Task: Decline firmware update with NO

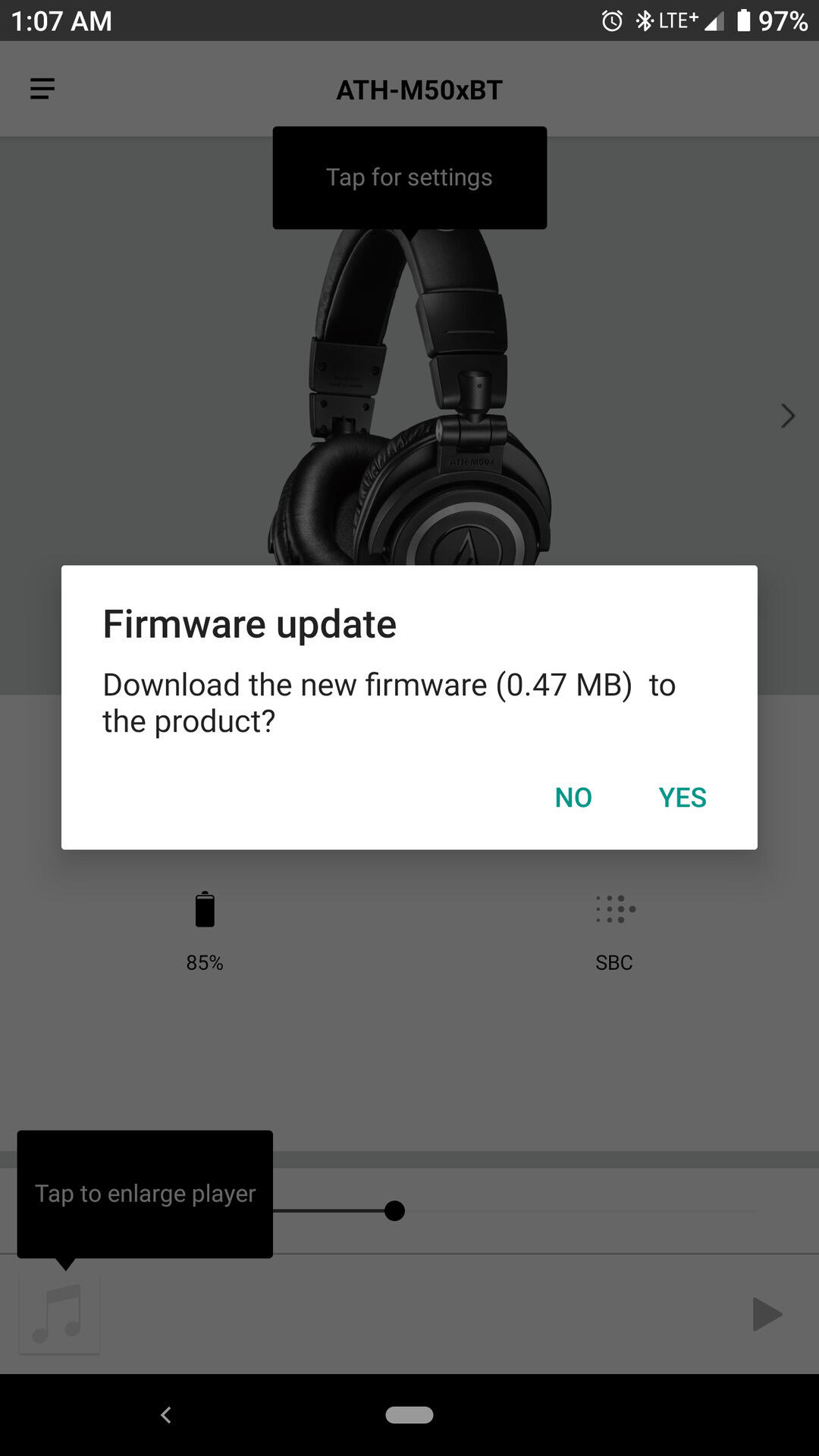Action: [x=573, y=797]
